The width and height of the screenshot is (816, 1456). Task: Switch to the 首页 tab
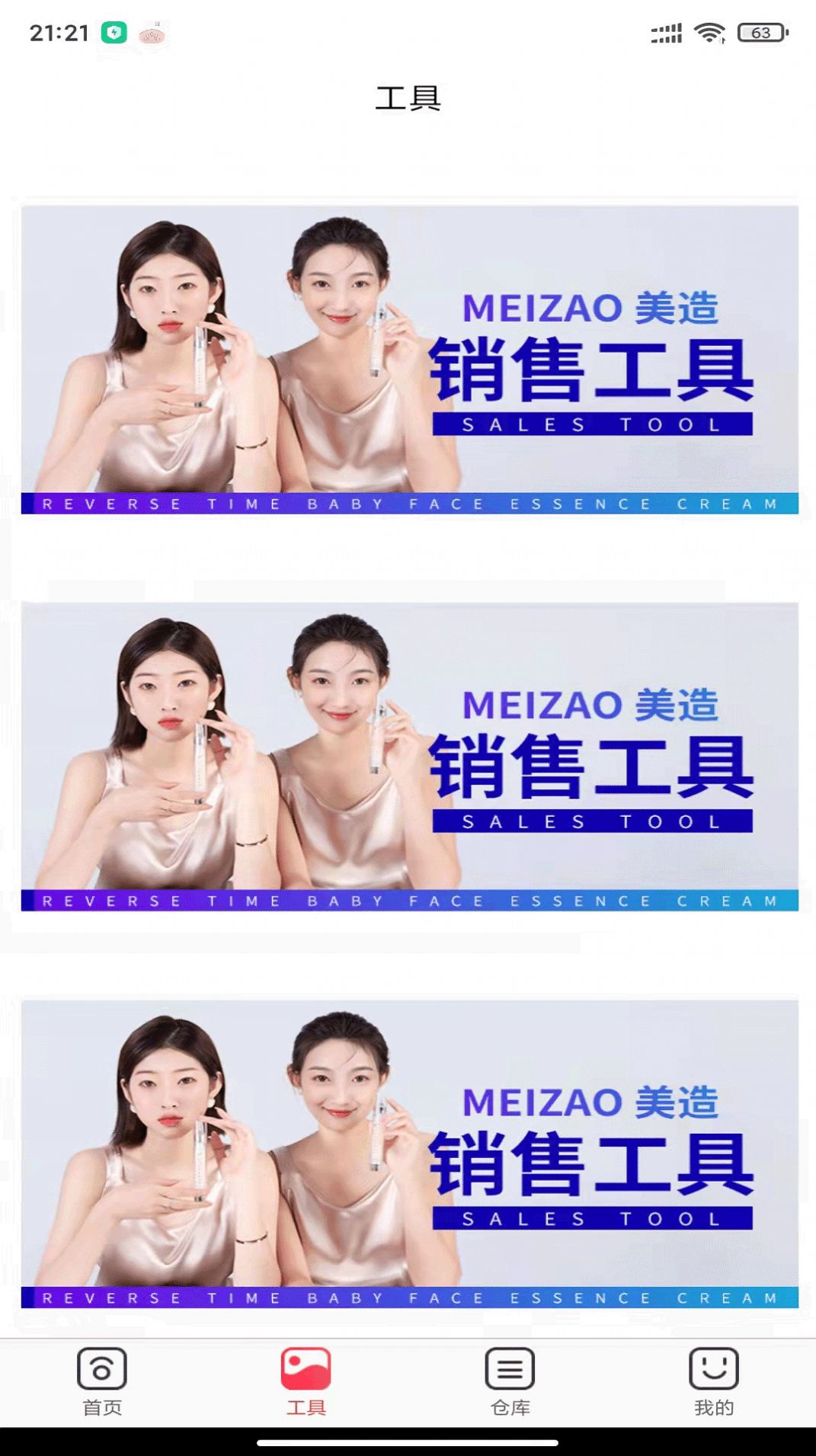pos(102,1381)
